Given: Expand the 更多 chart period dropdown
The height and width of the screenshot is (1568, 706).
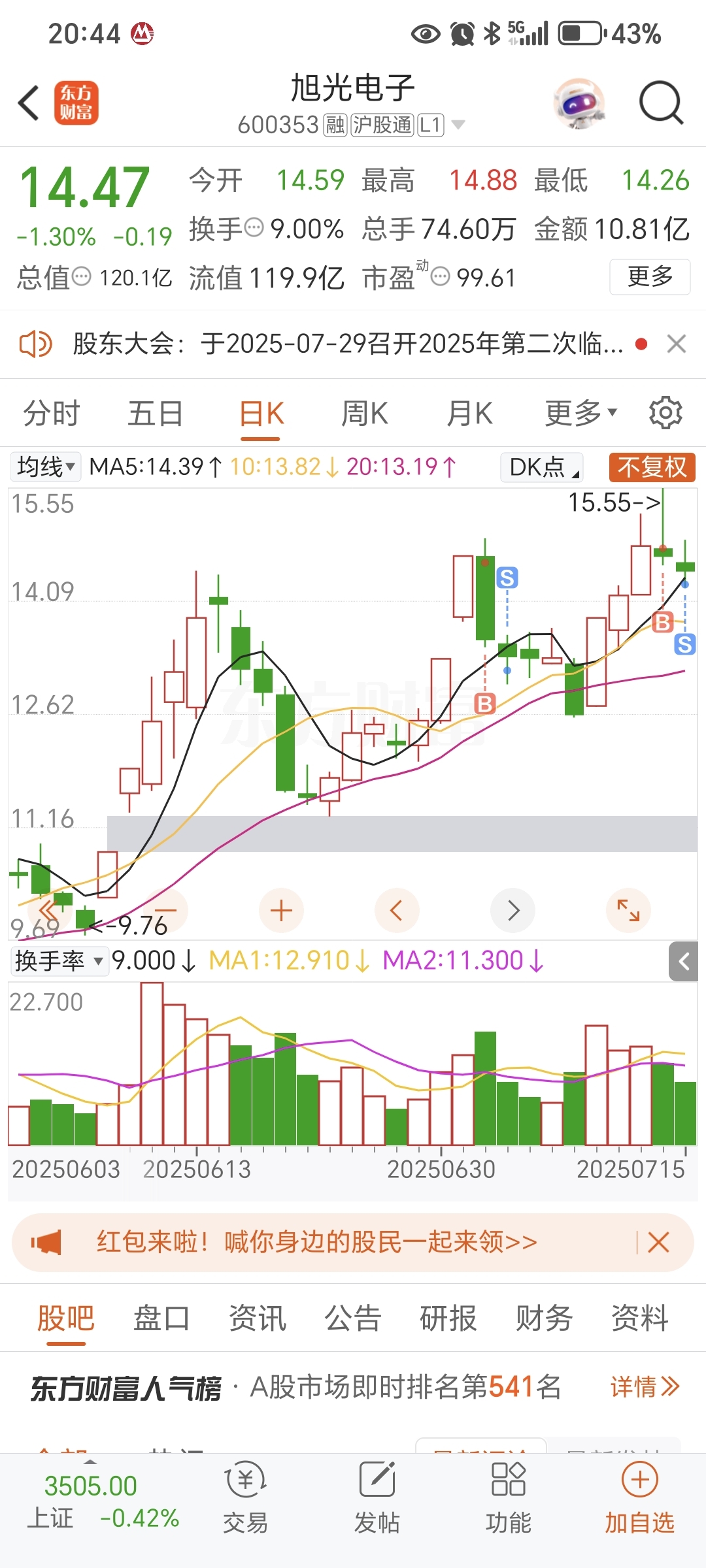Looking at the screenshot, I should [581, 413].
